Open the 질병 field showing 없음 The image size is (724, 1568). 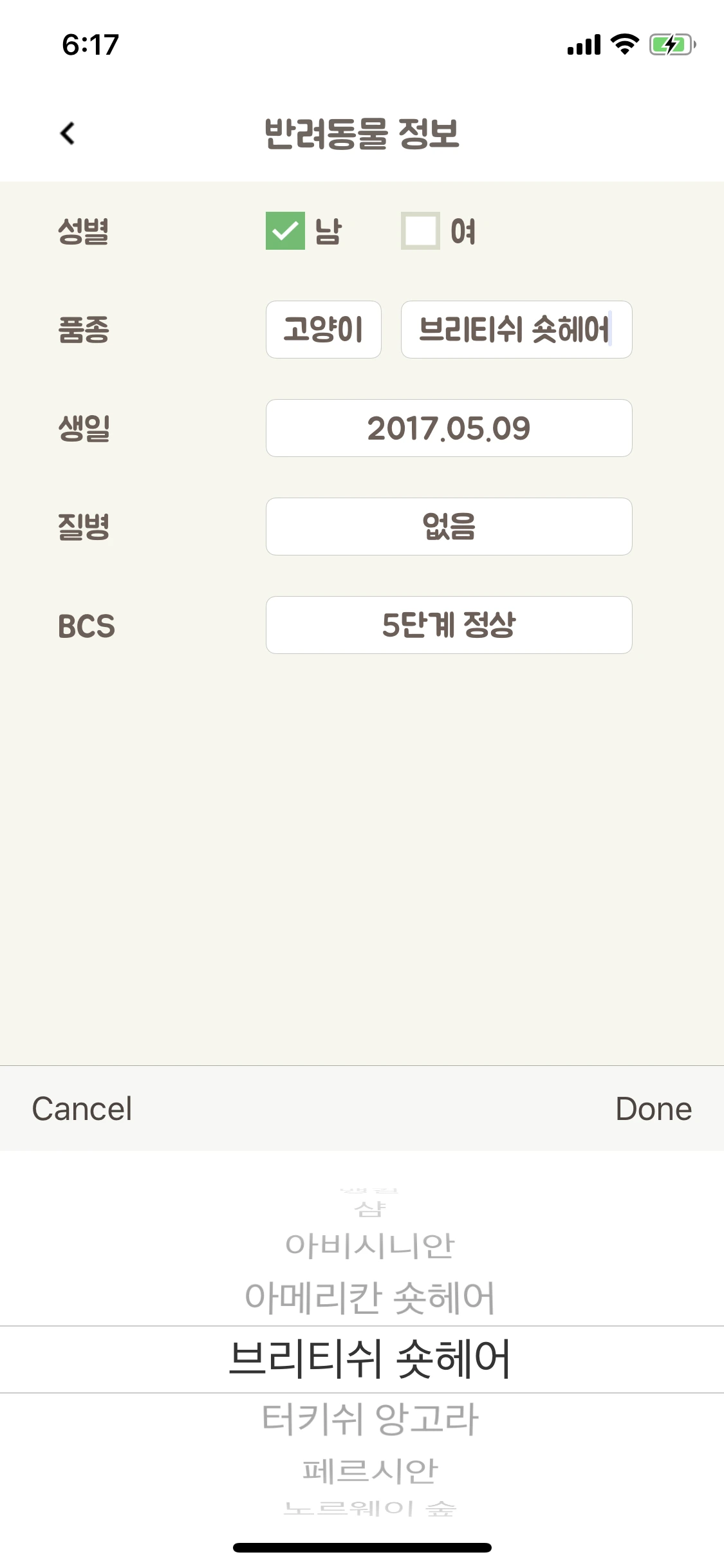449,527
